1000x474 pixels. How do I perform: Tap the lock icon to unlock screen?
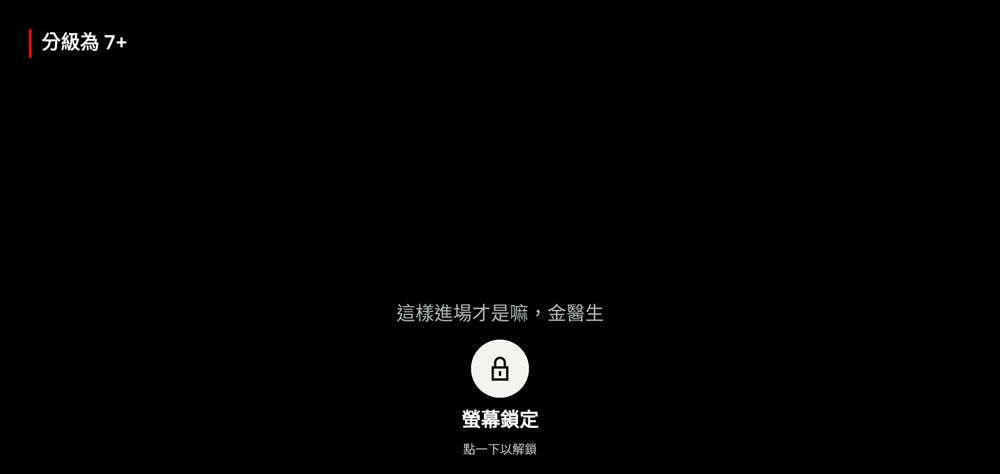[500, 369]
